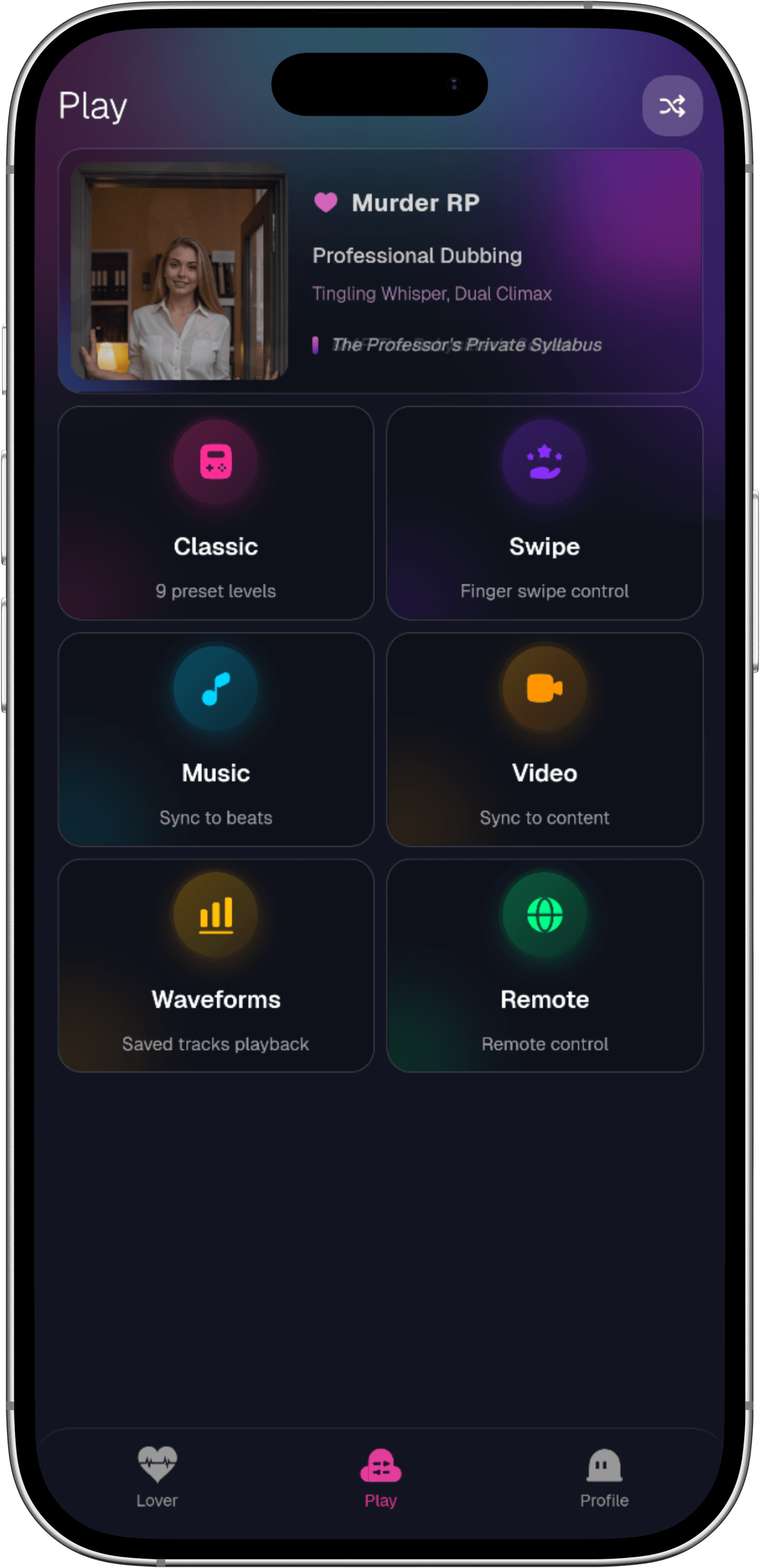Open Video sync to content mode
This screenshot has width=760, height=1568.
[544, 740]
